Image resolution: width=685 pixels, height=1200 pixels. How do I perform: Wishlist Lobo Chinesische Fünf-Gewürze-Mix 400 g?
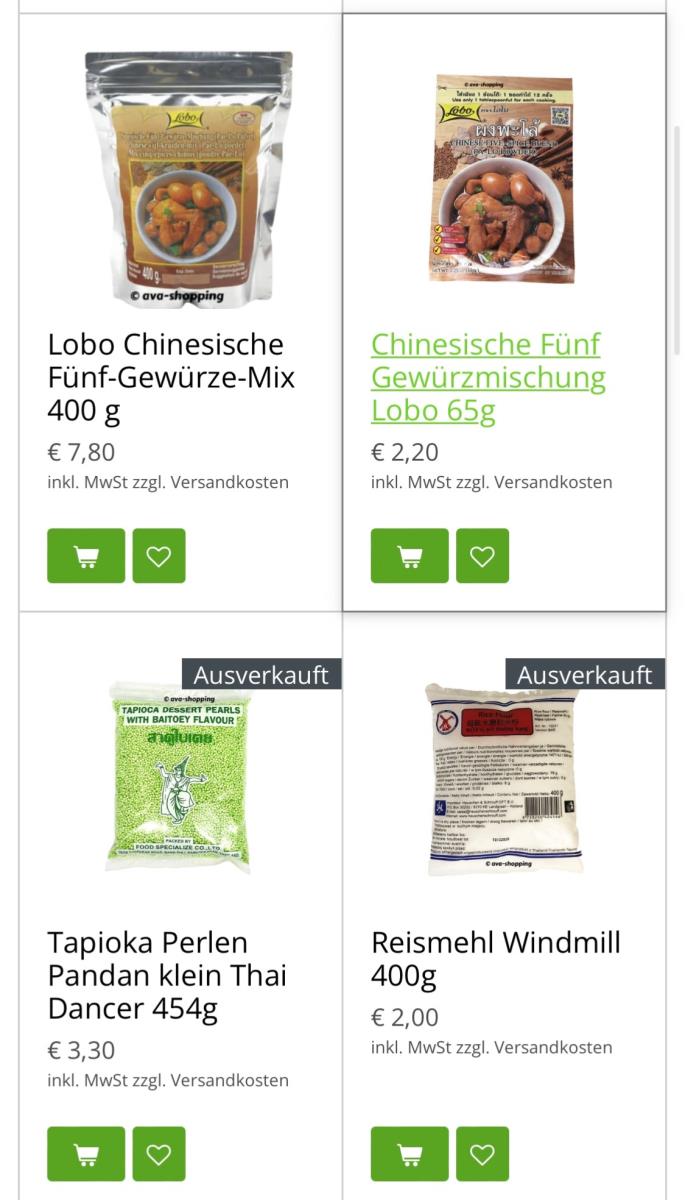point(159,556)
